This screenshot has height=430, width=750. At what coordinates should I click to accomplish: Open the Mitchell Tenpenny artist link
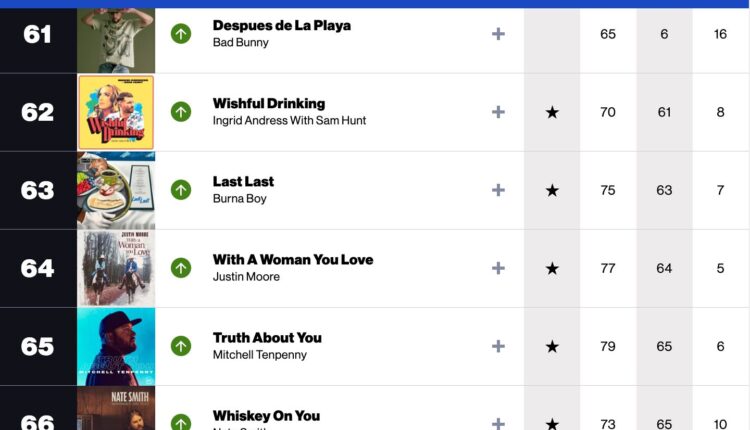259,355
